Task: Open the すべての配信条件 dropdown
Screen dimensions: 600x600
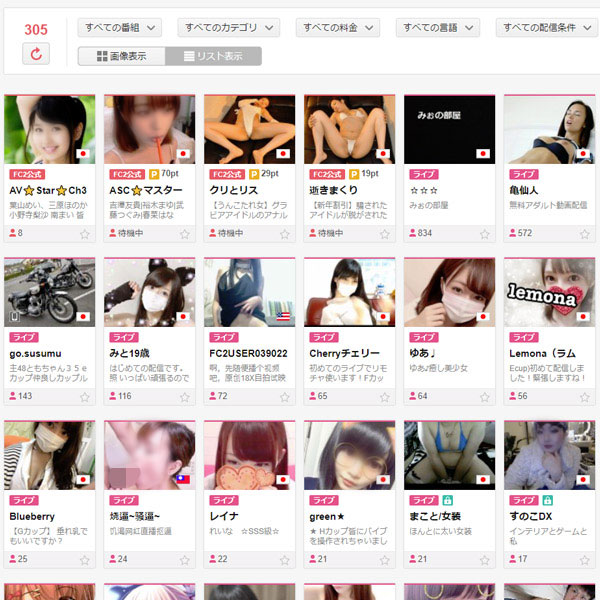Action: click(546, 28)
